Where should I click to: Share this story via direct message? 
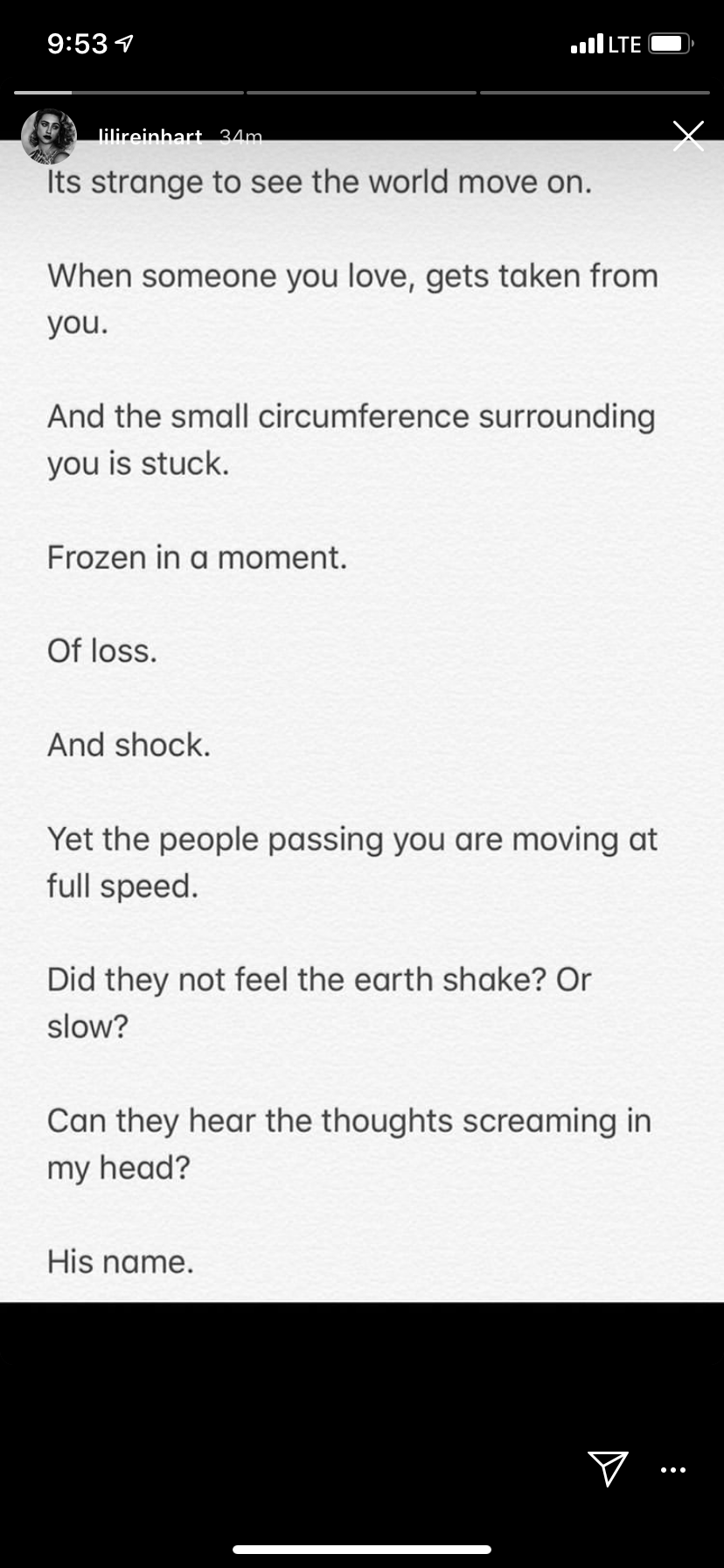[608, 1467]
